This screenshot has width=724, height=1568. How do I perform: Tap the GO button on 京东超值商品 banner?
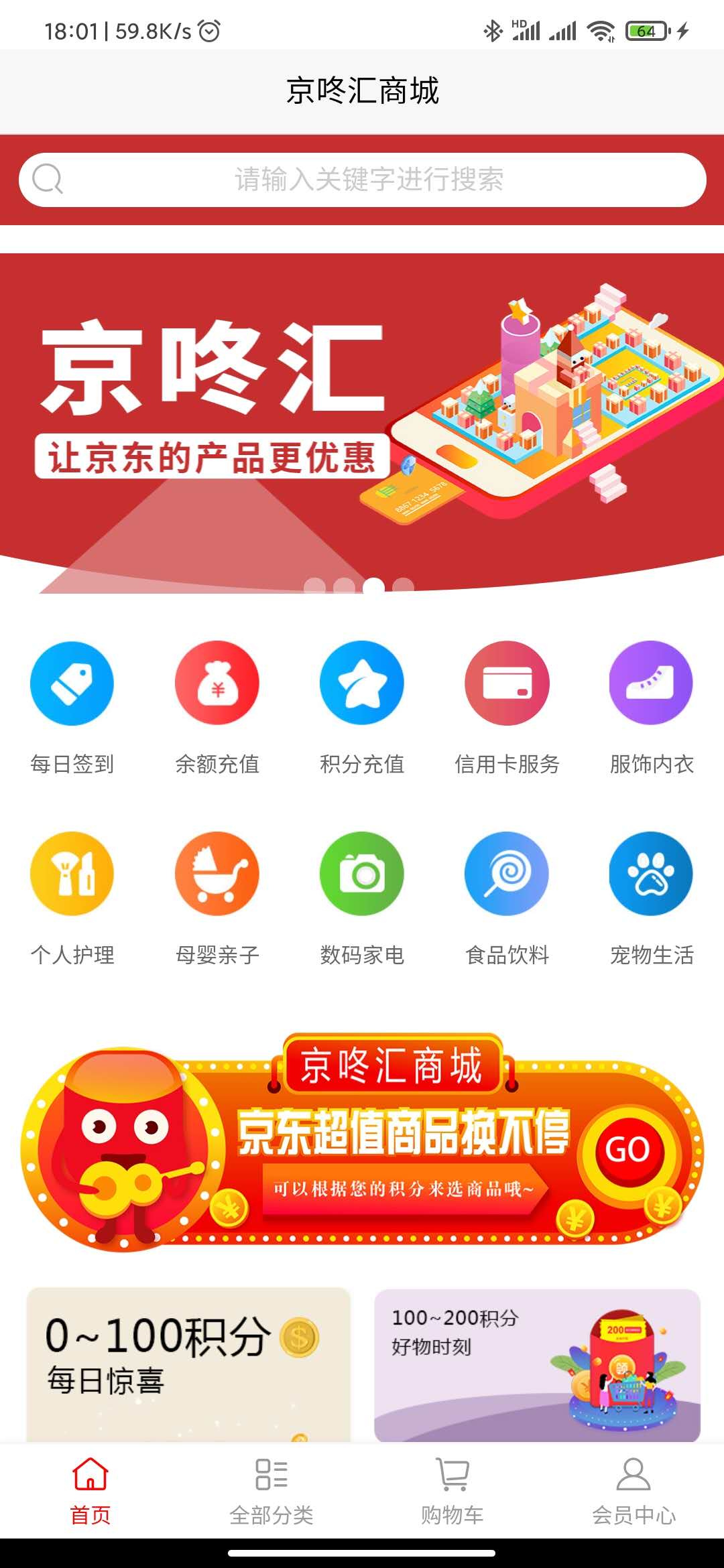[x=627, y=1150]
